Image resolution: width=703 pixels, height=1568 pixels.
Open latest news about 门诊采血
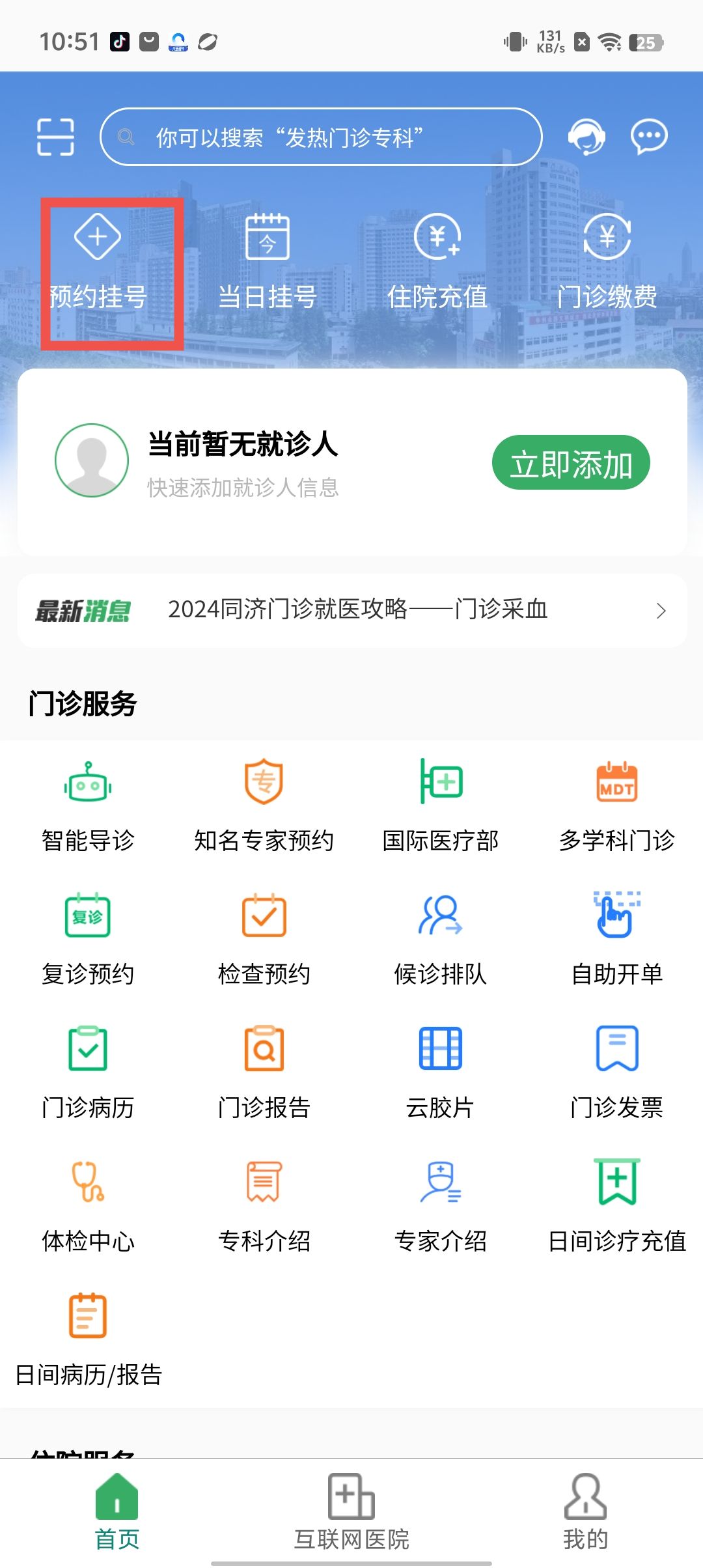(x=357, y=610)
